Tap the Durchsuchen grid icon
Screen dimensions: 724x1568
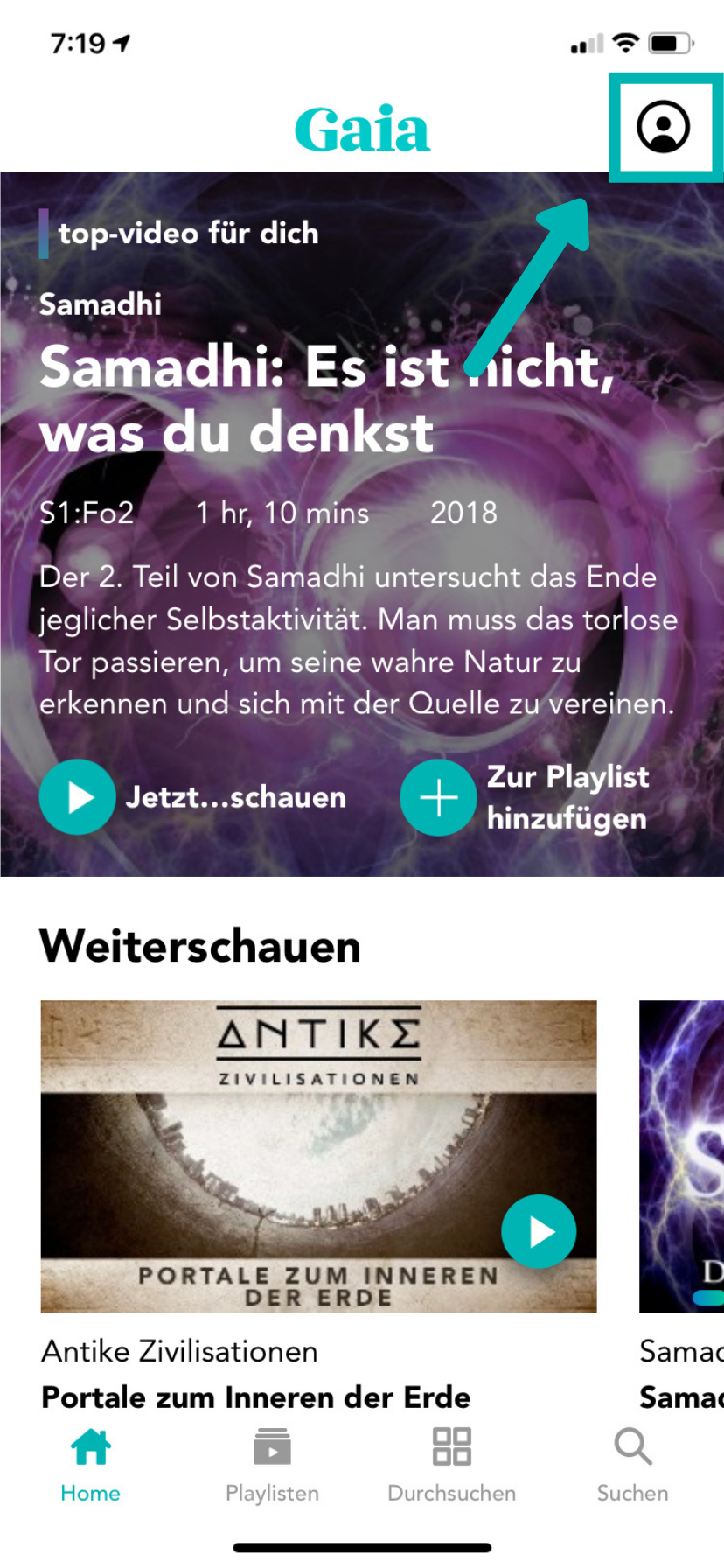451,1445
